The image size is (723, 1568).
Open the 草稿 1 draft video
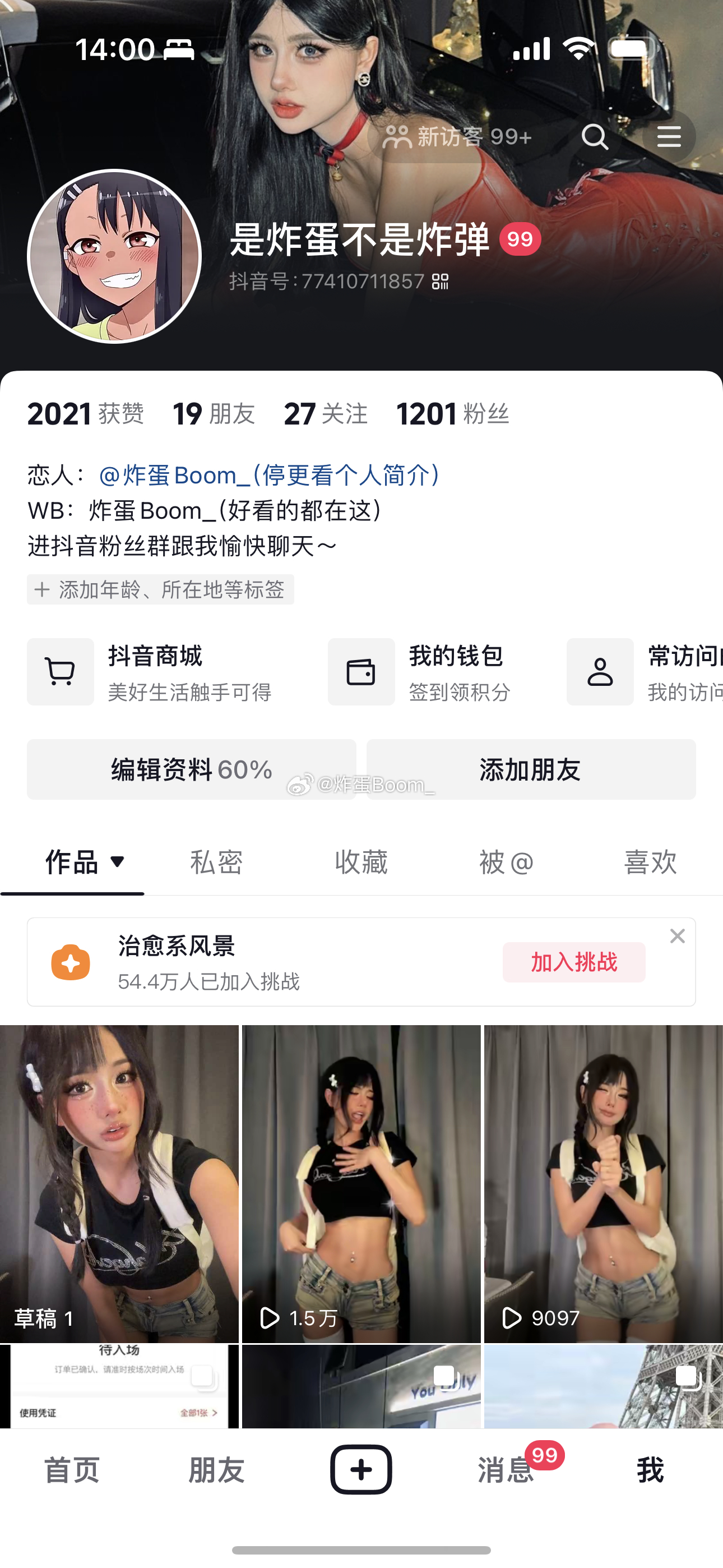119,1183
